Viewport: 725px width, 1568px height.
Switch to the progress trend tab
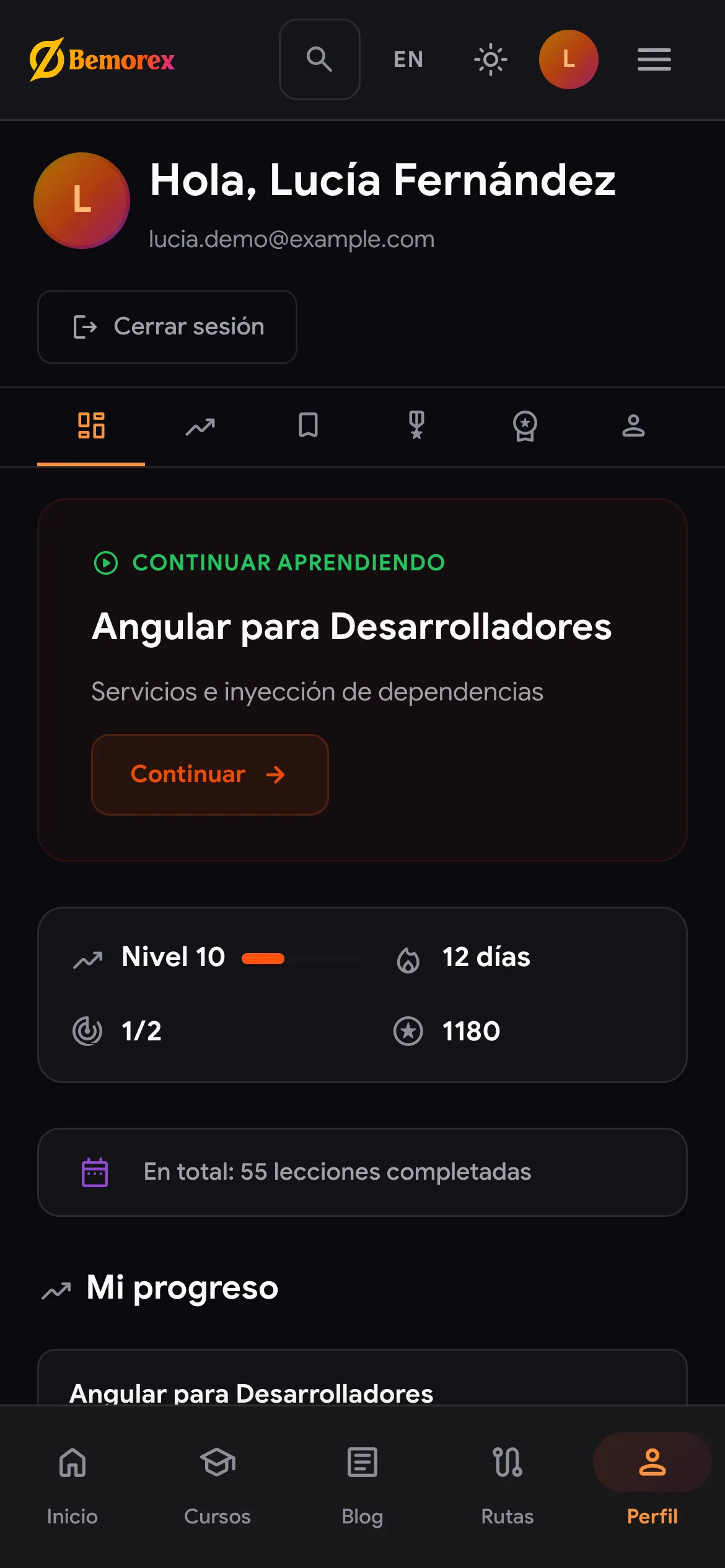pos(200,426)
